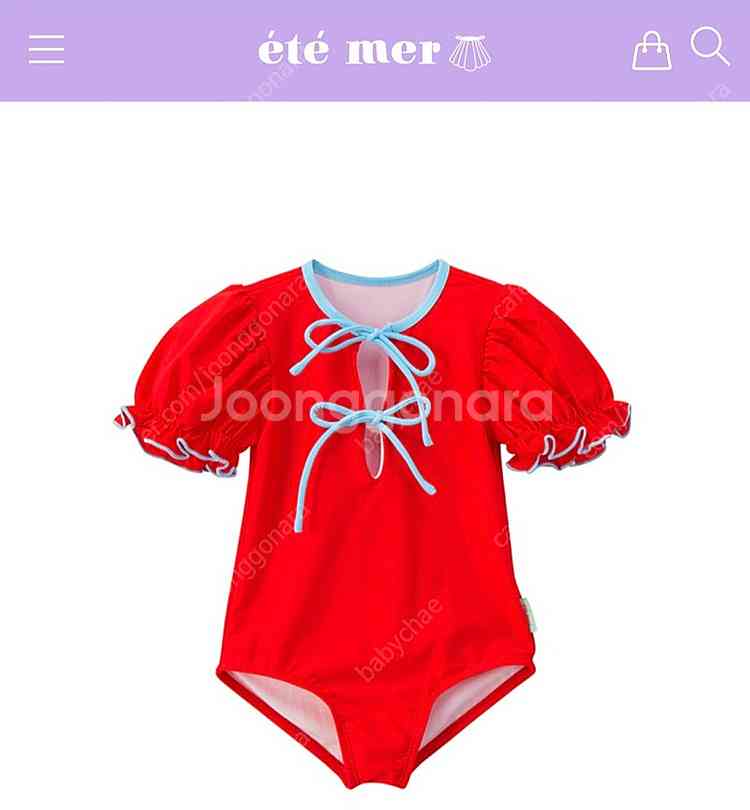Open the hamburger menu
Viewport: 750px width, 810px height.
click(x=46, y=50)
